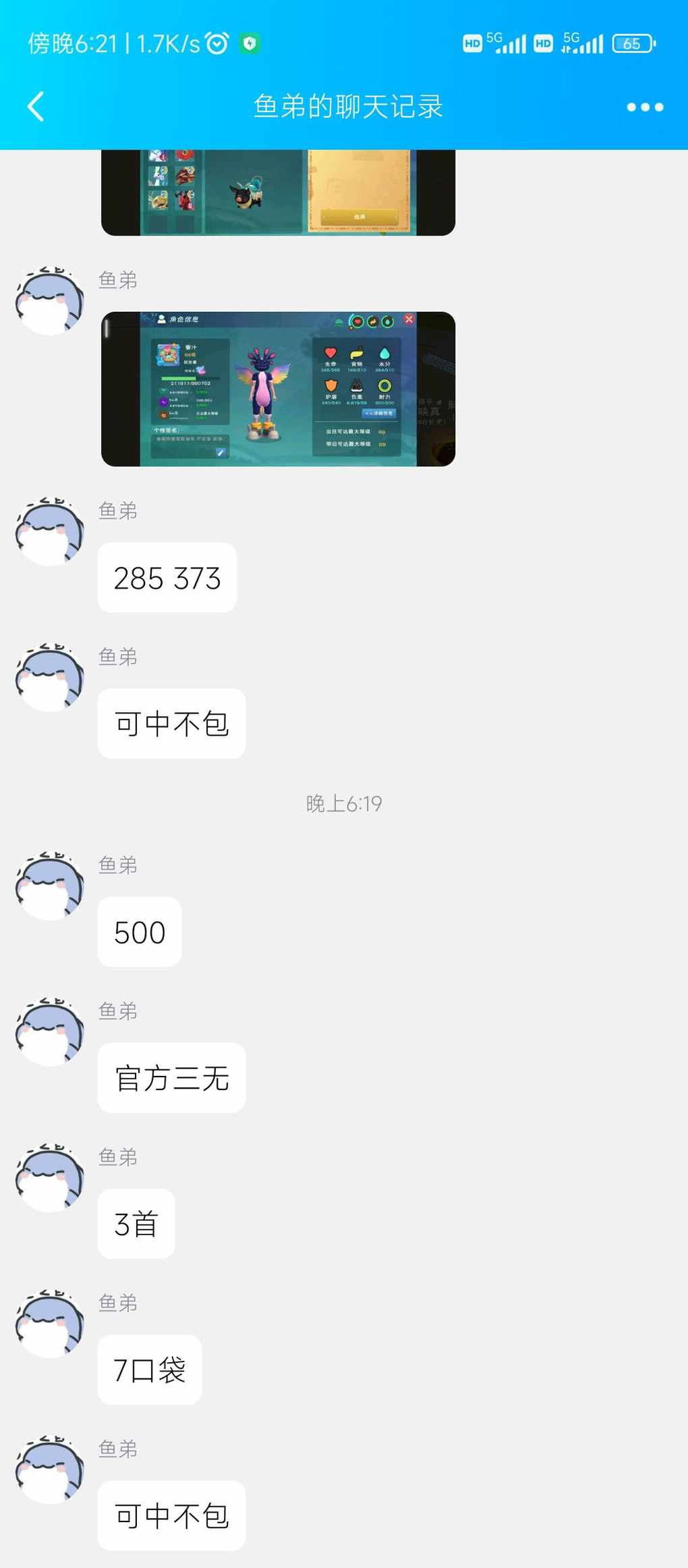The image size is (688, 1568).
Task: Open the character info screenshot image
Action: 278,389
